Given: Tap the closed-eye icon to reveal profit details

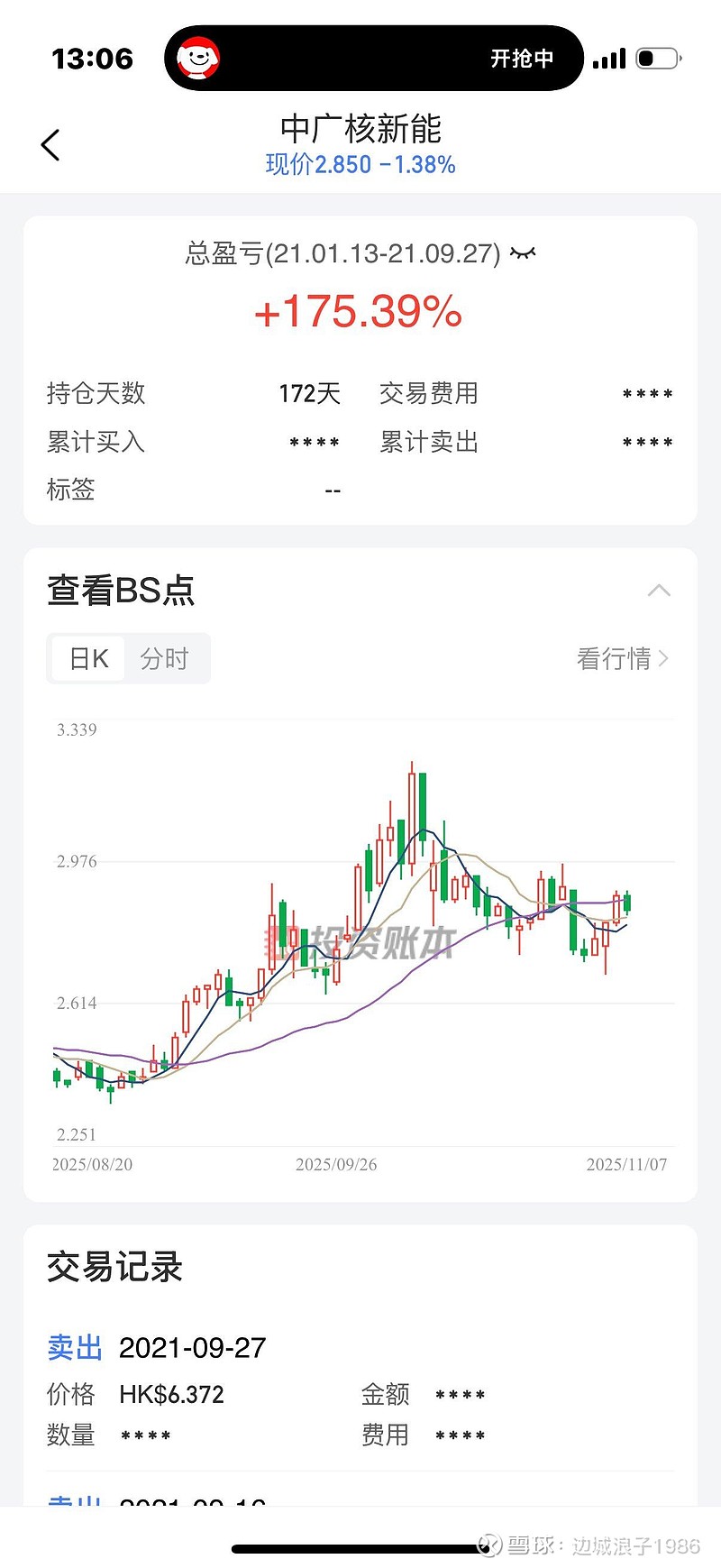Looking at the screenshot, I should [x=523, y=253].
